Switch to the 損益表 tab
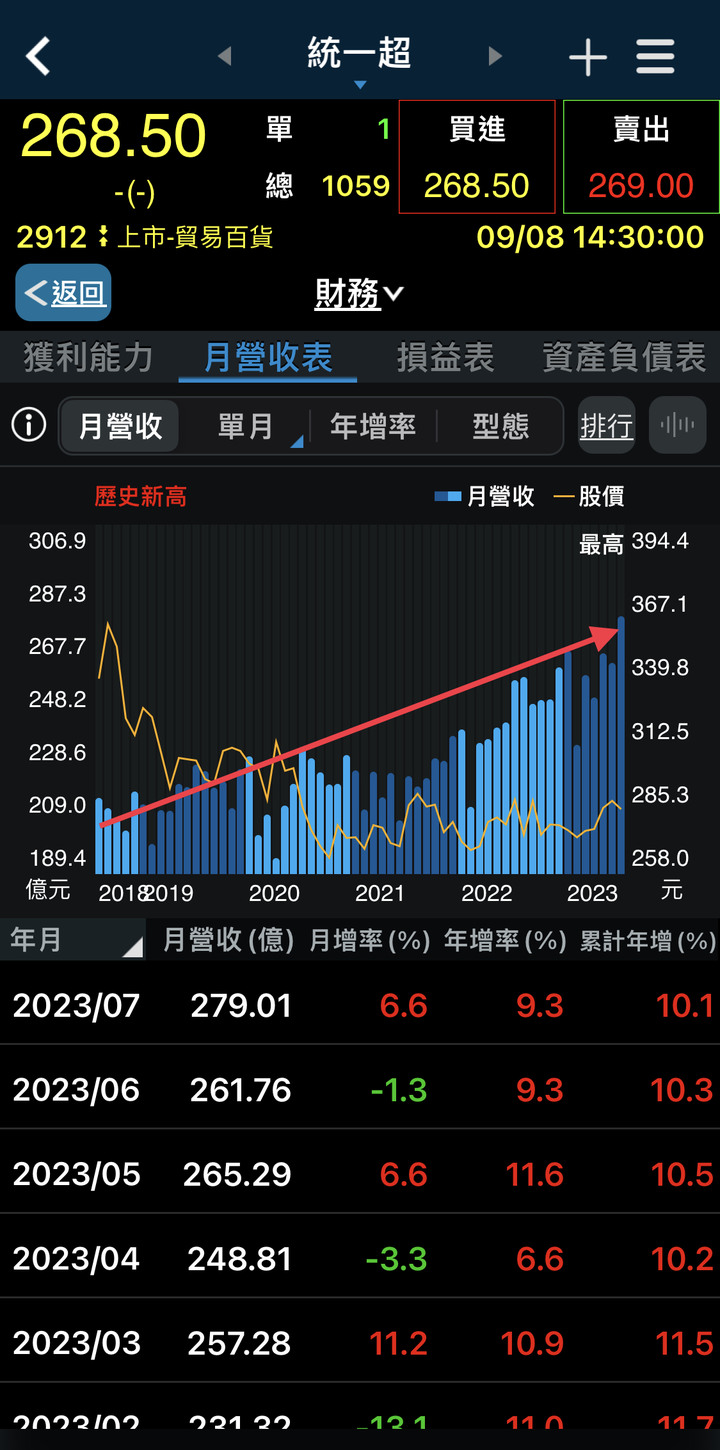 point(446,357)
